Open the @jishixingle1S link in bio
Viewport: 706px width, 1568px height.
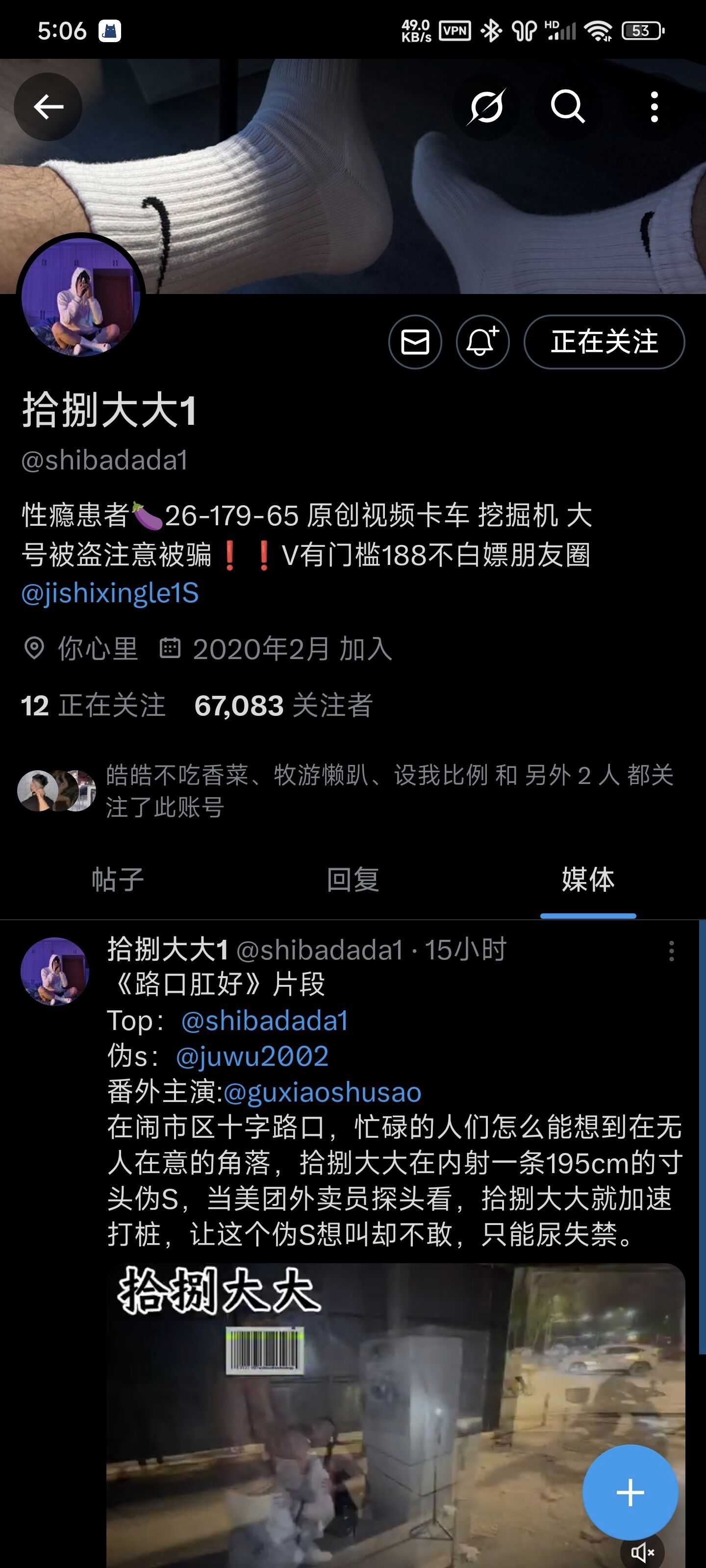click(110, 593)
